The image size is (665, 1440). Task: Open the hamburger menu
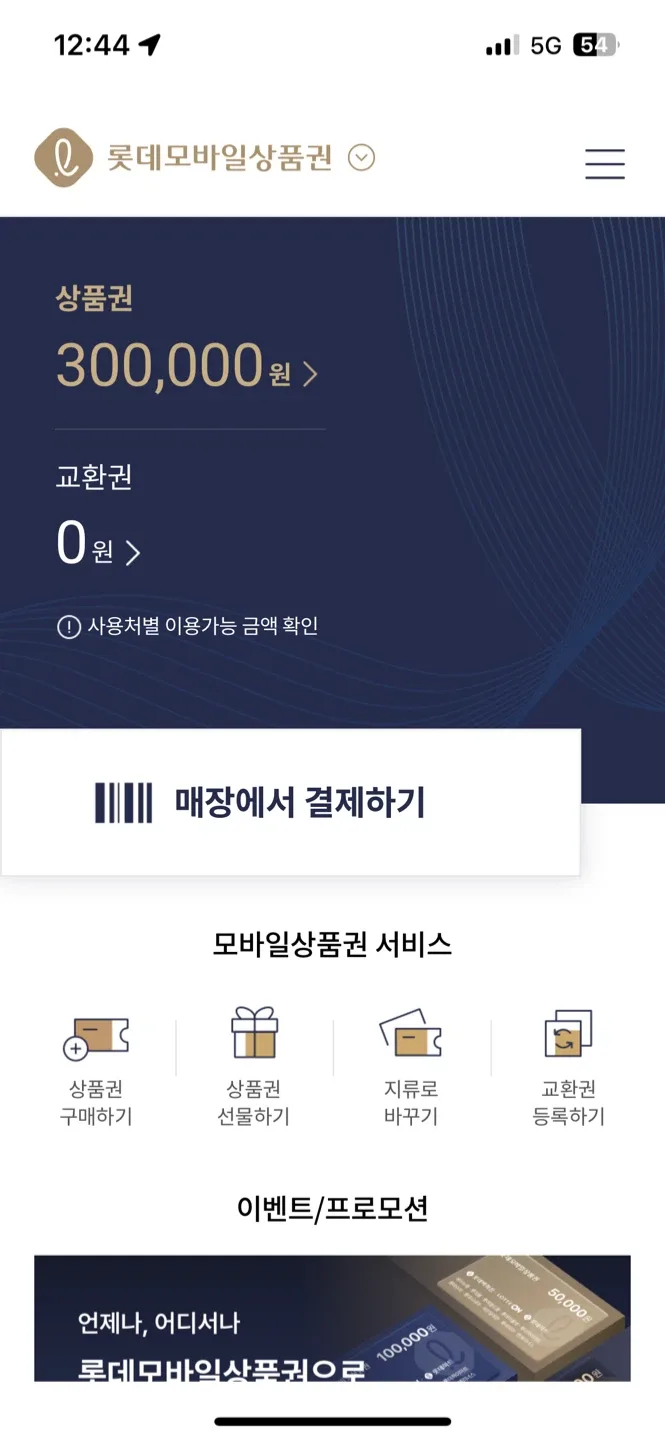click(x=604, y=162)
